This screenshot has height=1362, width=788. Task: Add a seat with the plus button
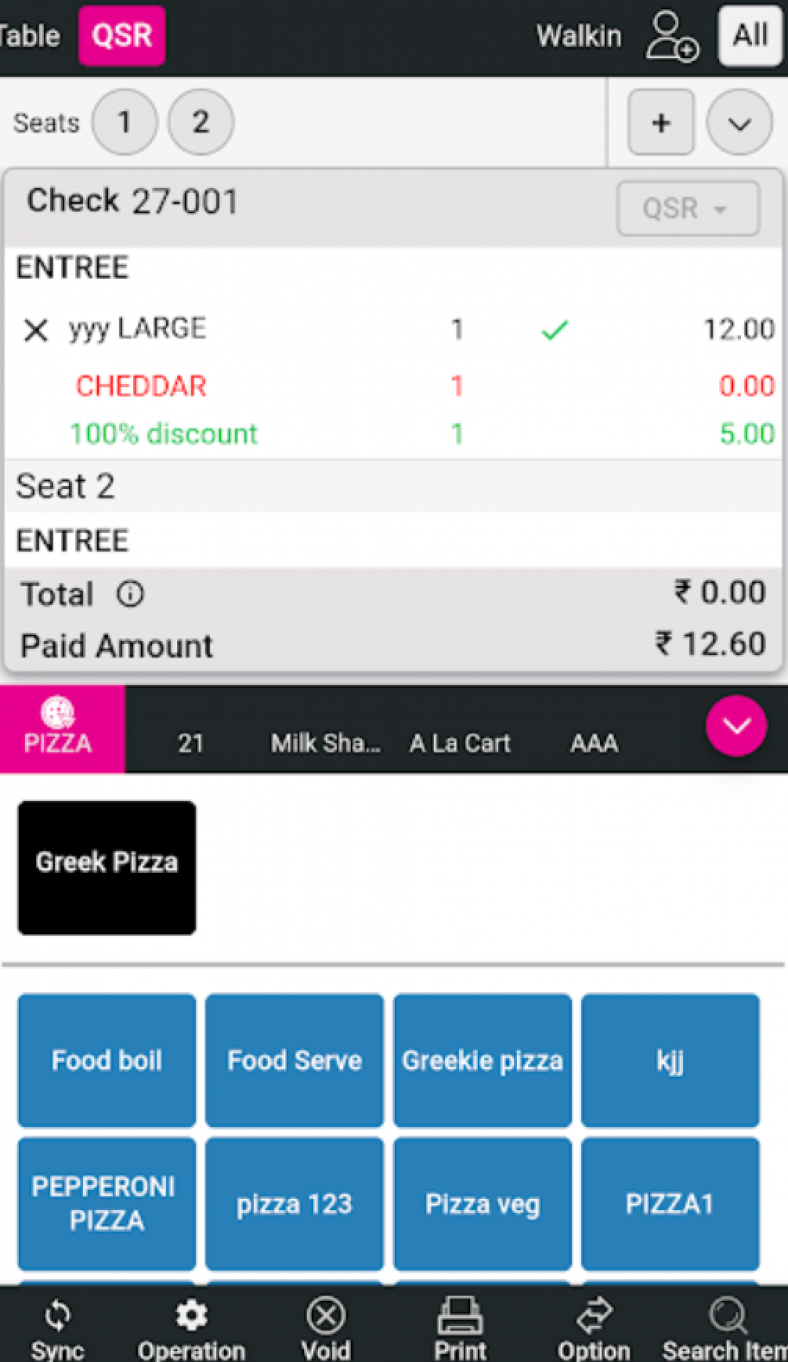[x=661, y=122]
